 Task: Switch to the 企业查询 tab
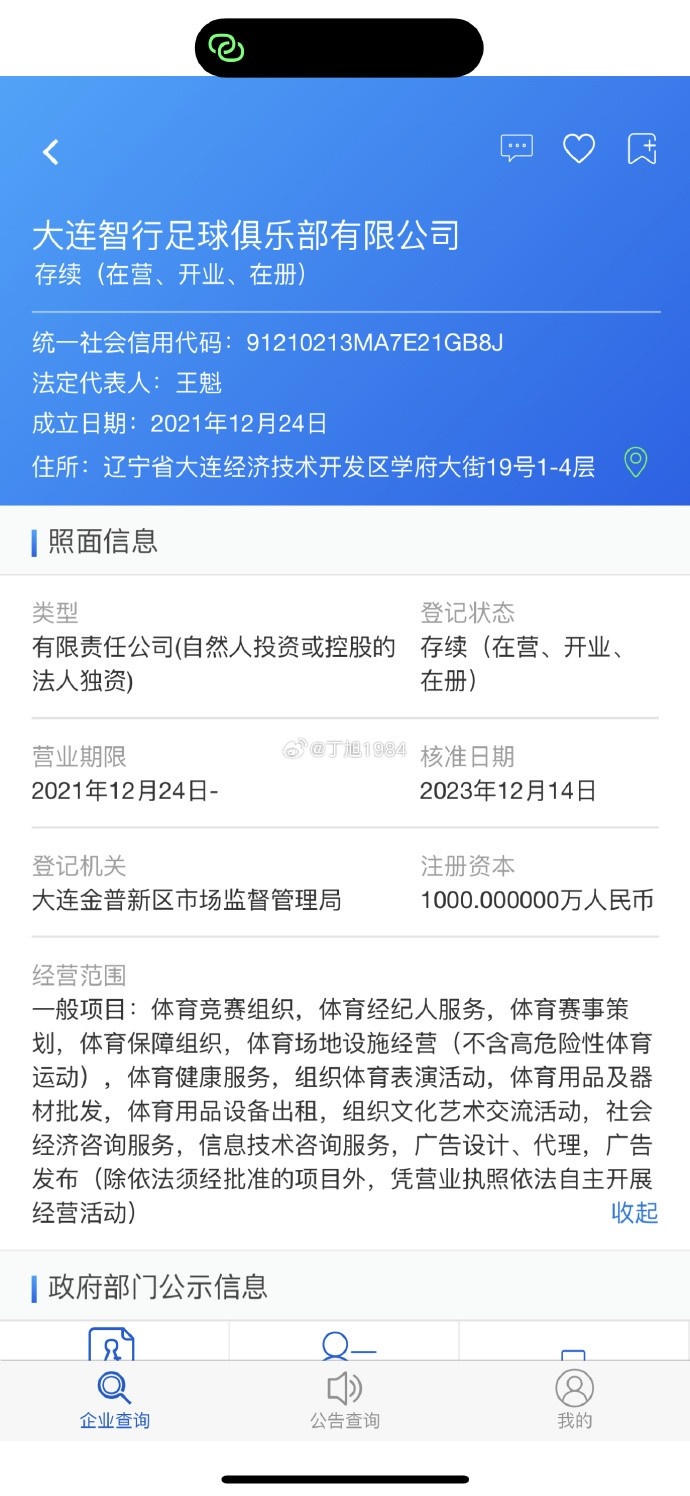(x=114, y=1400)
